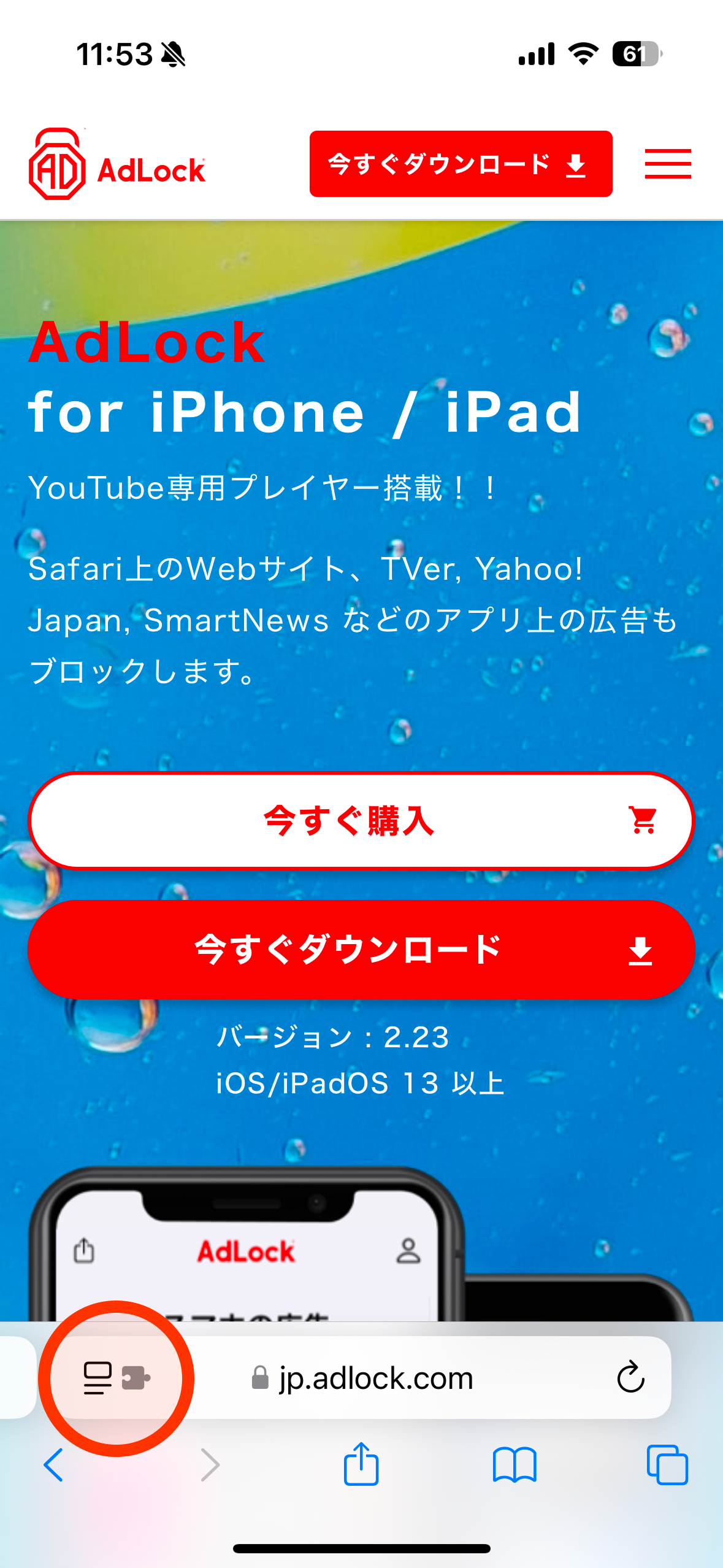Tap the muted notifications bell in status bar

coord(172,54)
